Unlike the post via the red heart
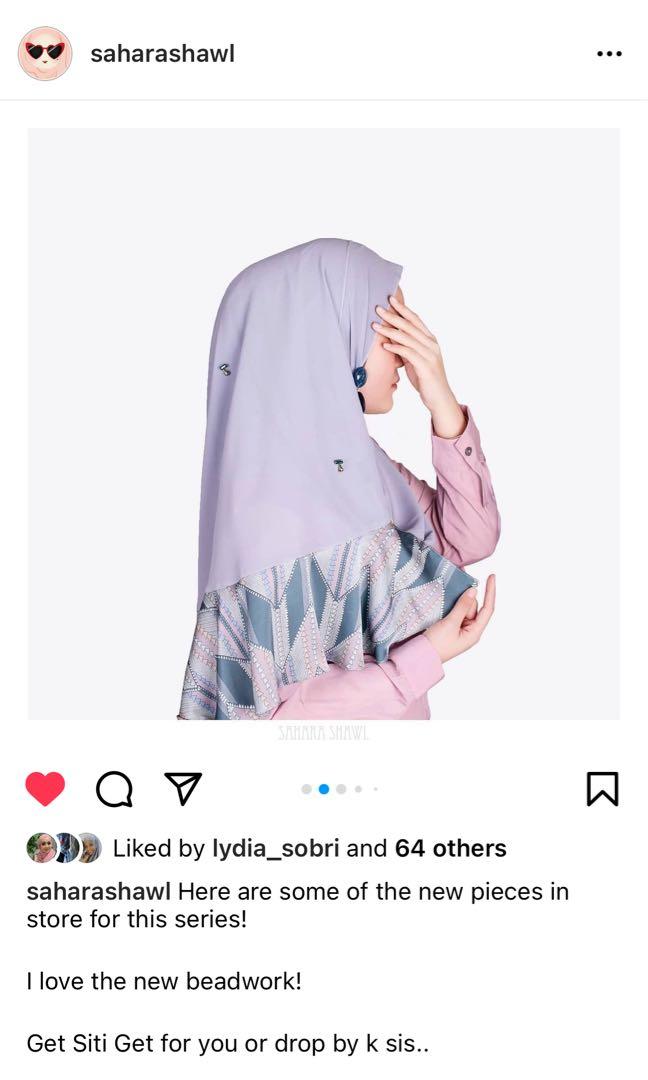648x1080 pixels. (x=45, y=789)
